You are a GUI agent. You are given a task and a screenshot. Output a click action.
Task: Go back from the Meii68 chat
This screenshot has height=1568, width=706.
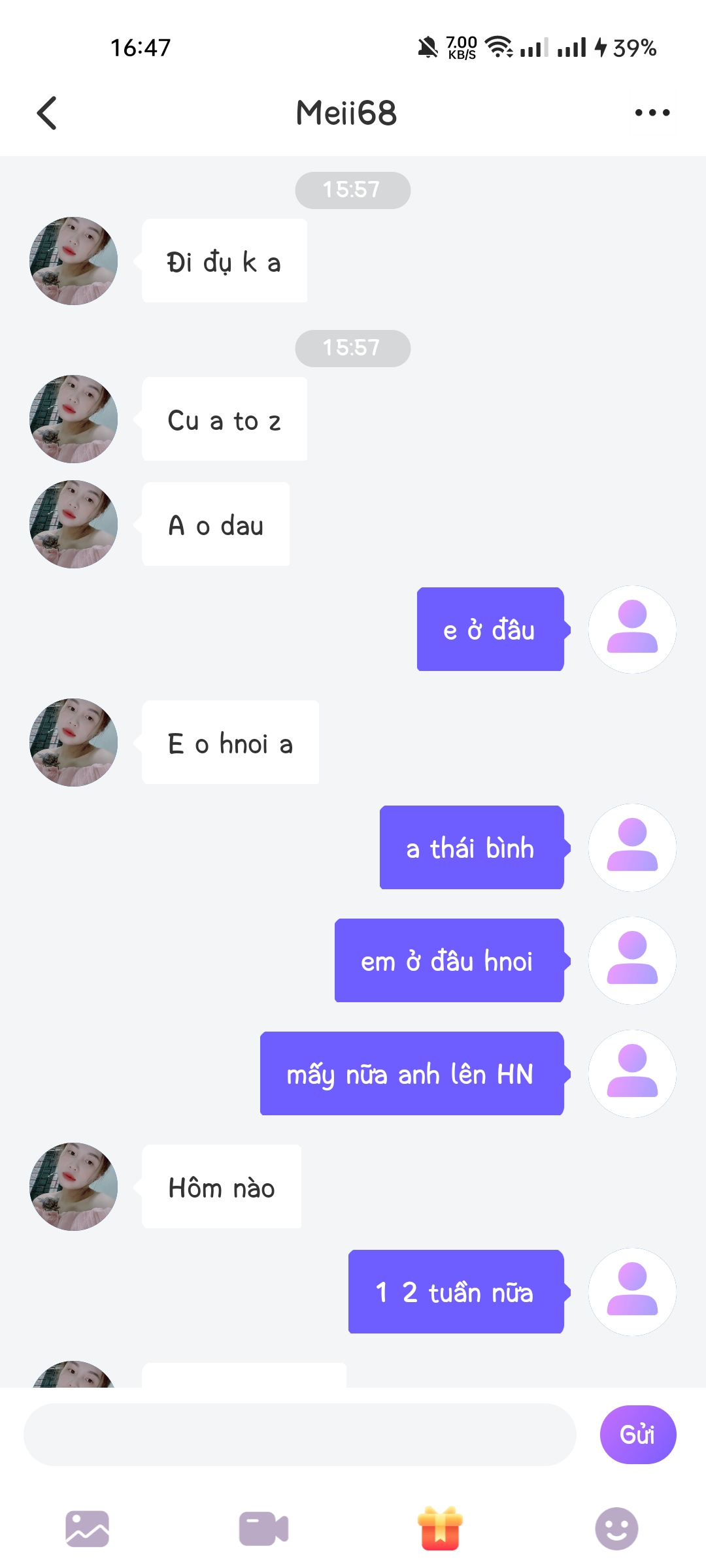(x=47, y=113)
